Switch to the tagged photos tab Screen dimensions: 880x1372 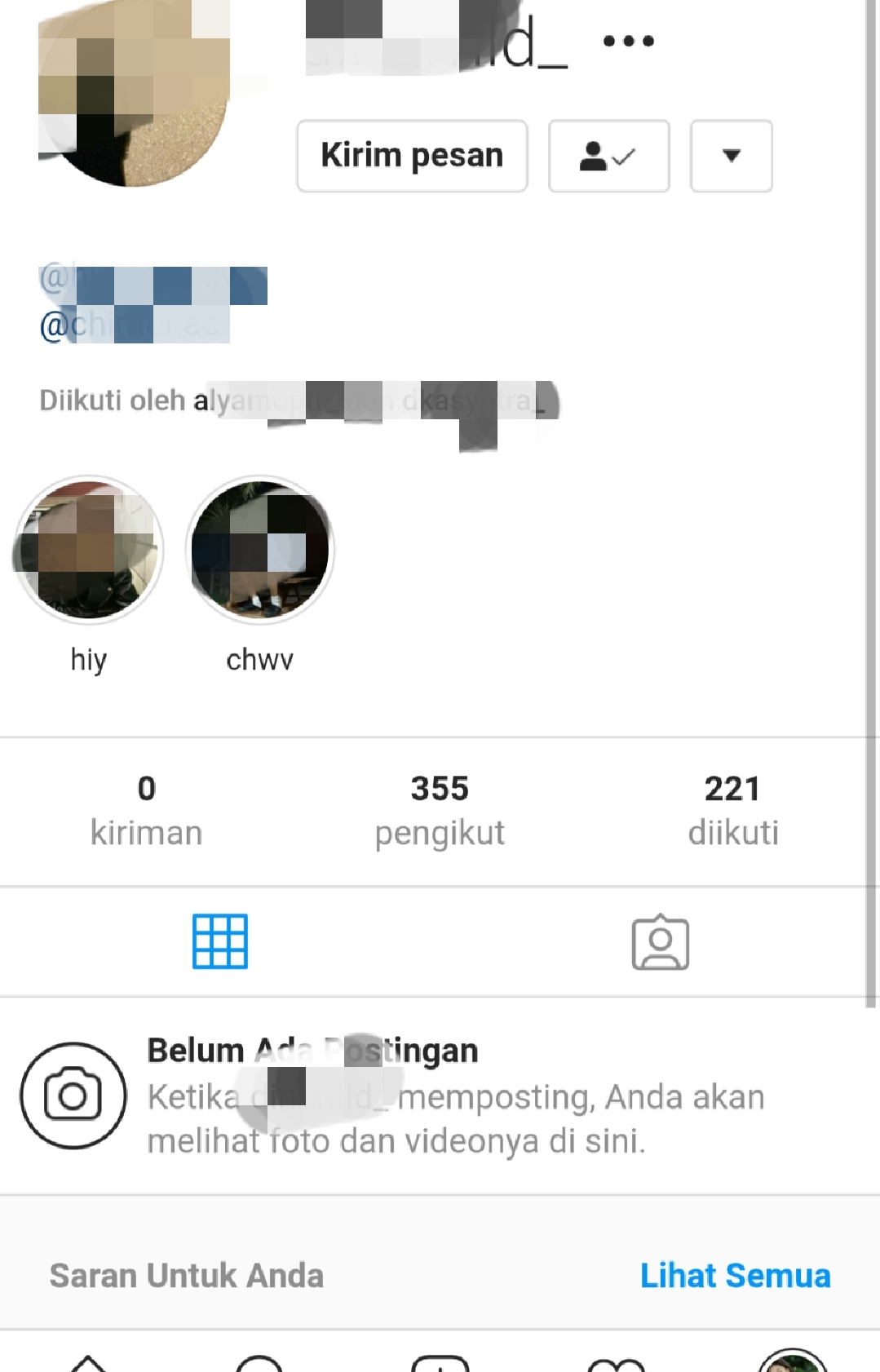click(x=660, y=941)
